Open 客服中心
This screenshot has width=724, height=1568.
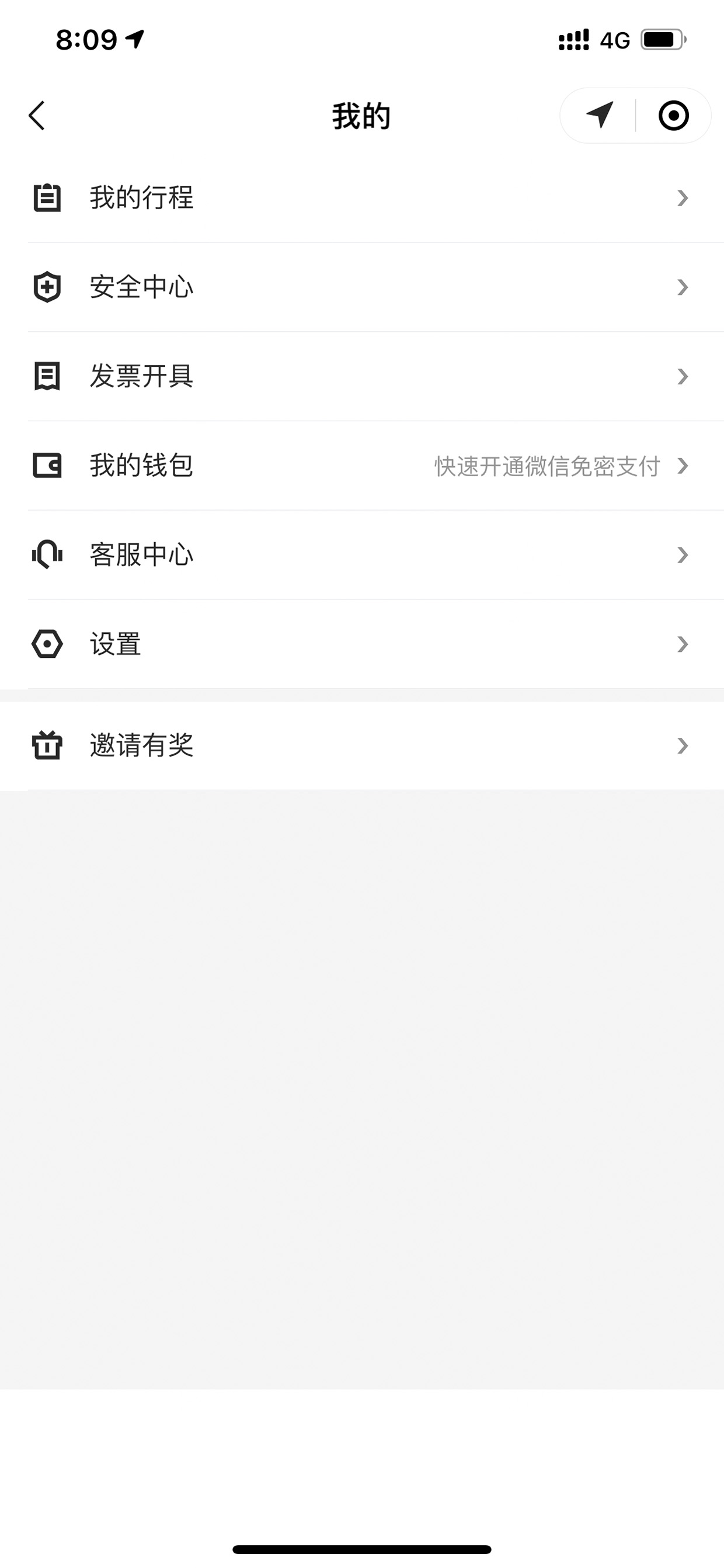362,555
